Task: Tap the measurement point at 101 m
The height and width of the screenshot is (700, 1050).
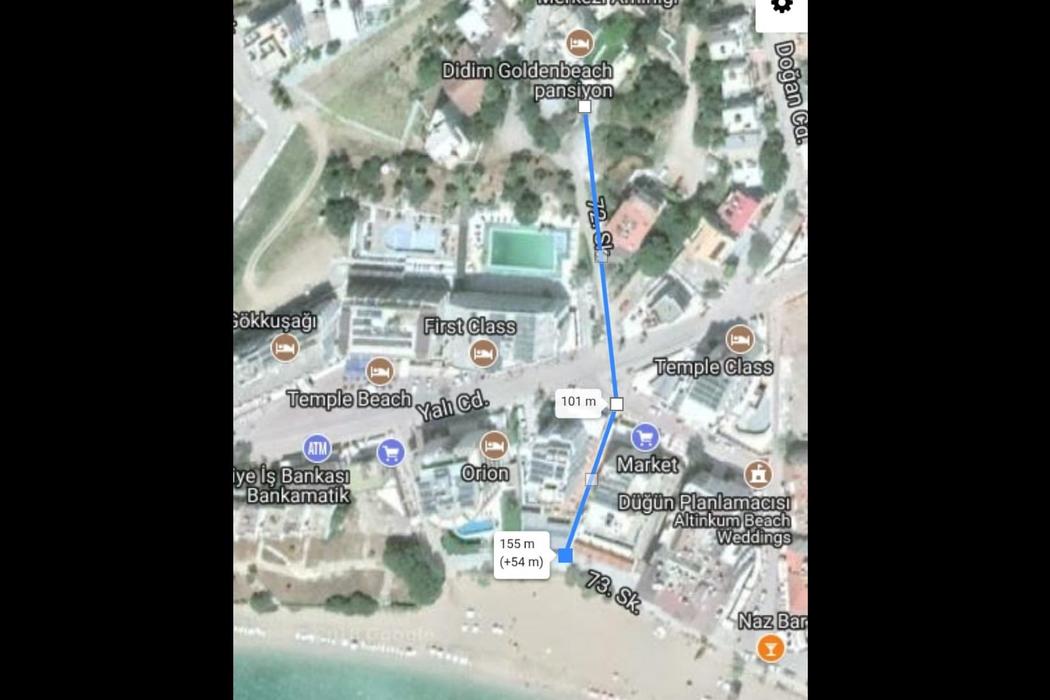Action: (616, 404)
